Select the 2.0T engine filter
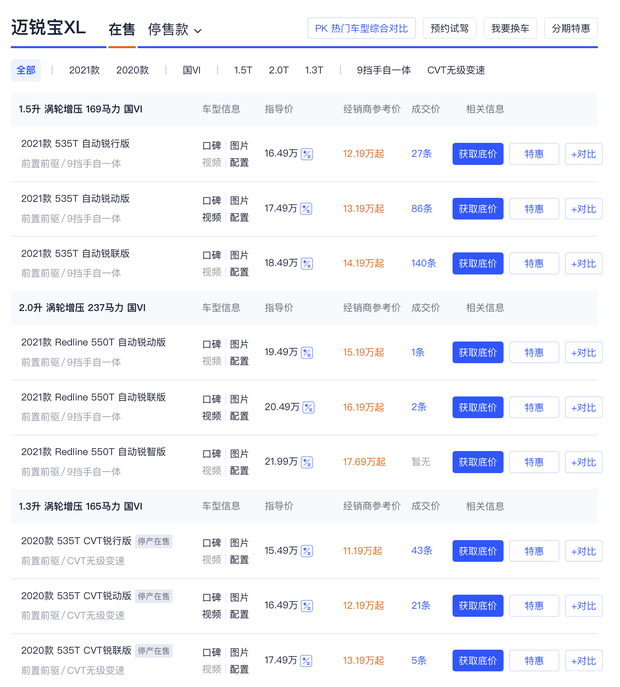The height and width of the screenshot is (687, 620). tap(278, 70)
